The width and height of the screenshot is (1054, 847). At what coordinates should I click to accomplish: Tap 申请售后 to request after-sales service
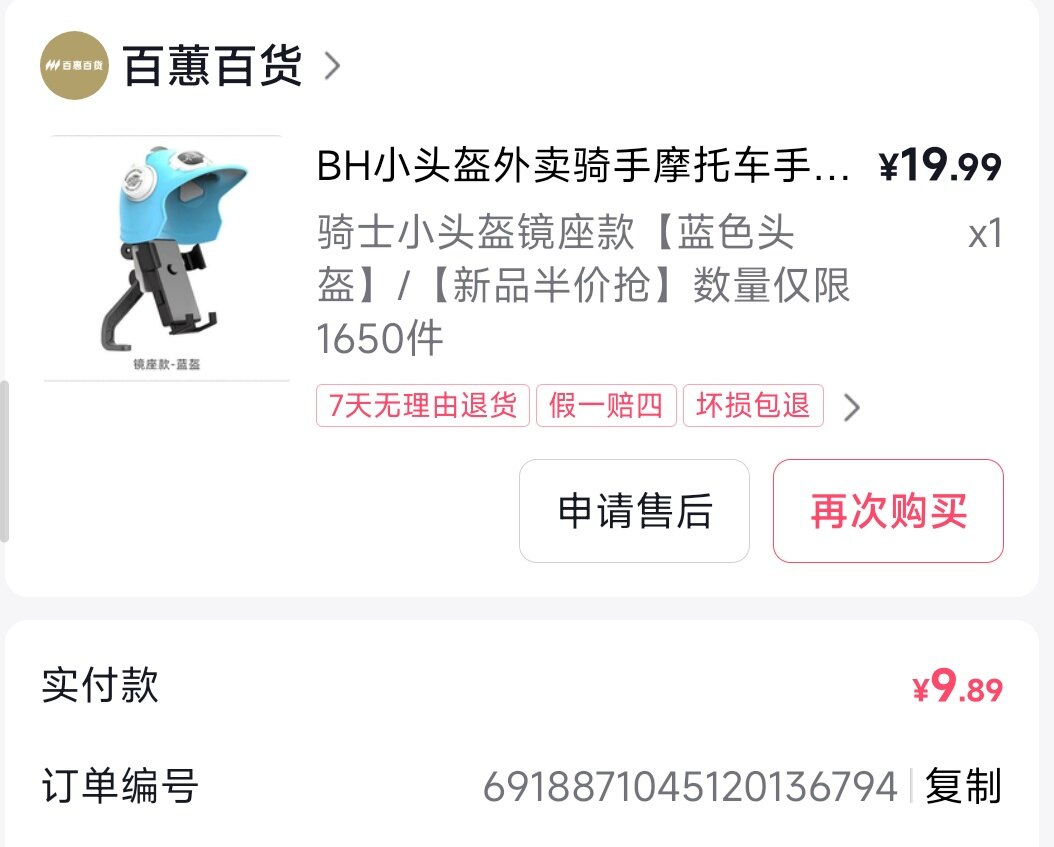pos(634,511)
